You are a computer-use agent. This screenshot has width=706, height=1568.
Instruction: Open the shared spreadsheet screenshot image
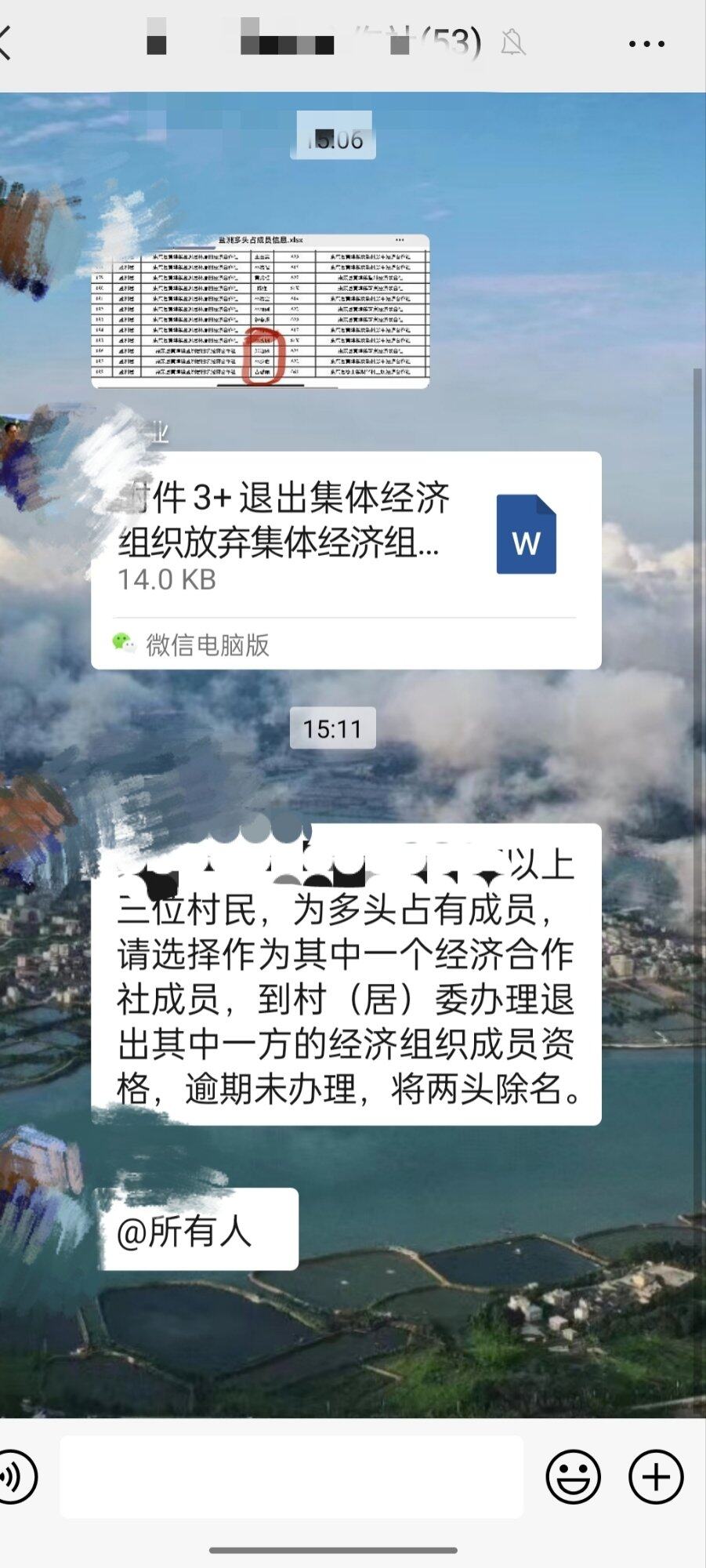(260, 311)
